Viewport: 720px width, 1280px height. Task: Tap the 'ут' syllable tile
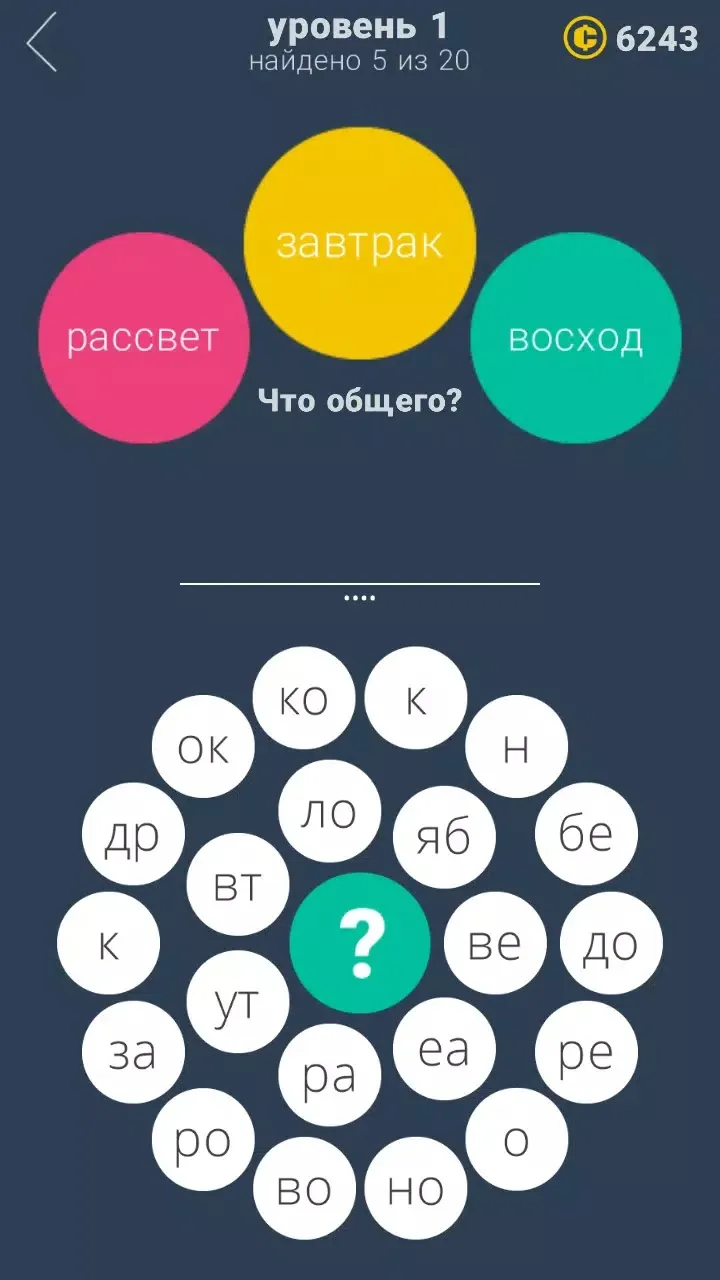(x=238, y=1001)
